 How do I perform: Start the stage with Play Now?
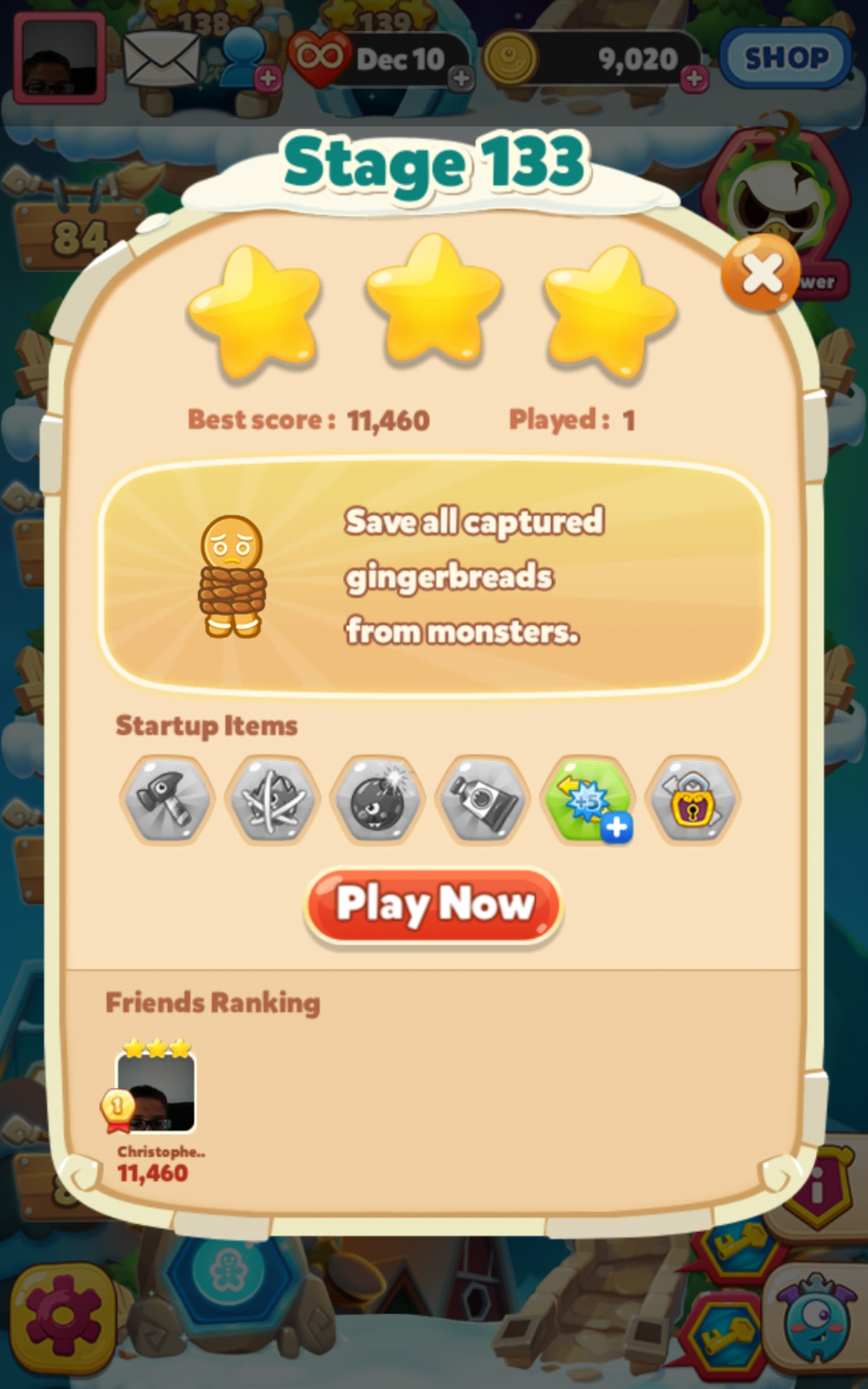tap(433, 906)
